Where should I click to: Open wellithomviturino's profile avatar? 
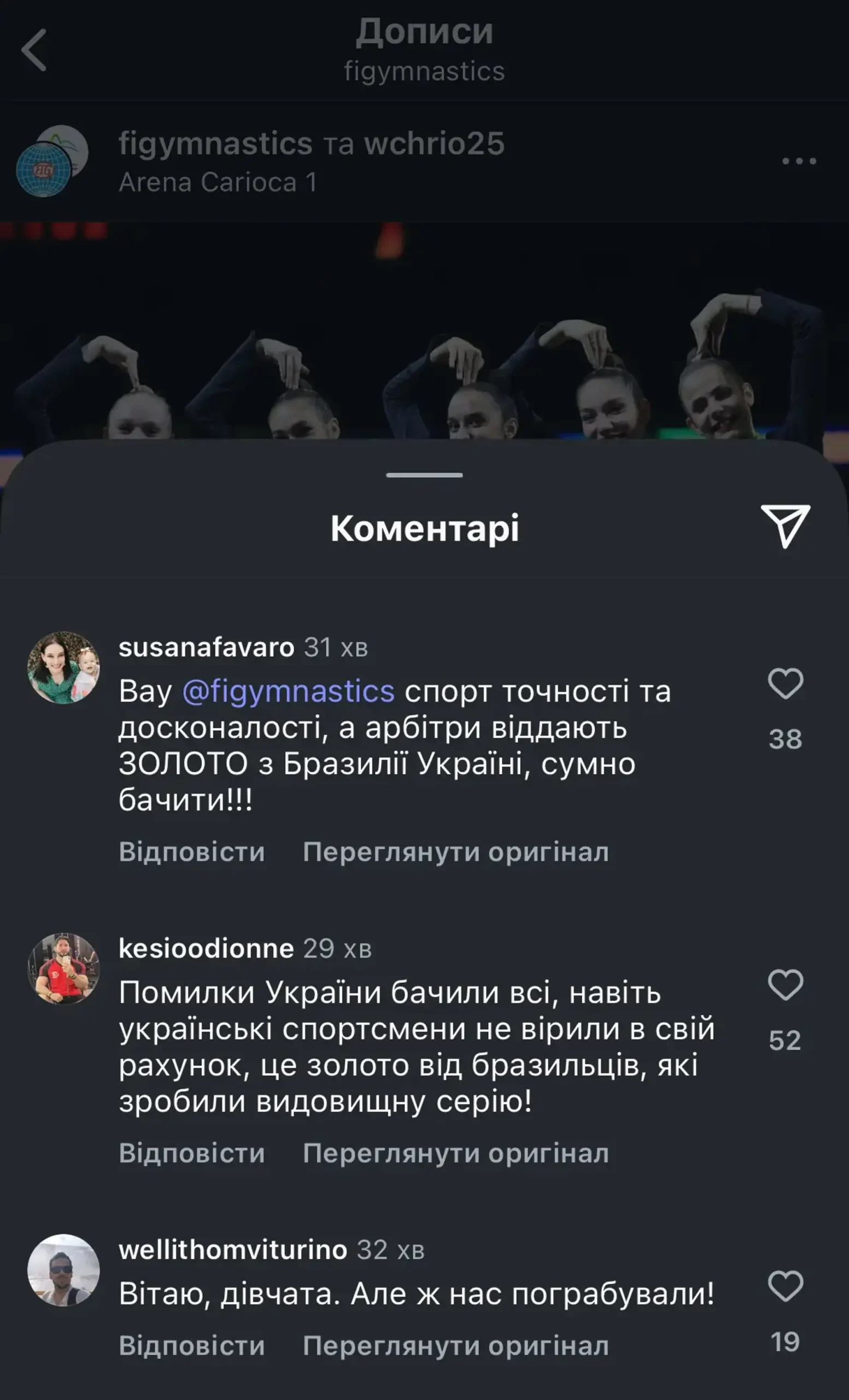click(63, 1270)
